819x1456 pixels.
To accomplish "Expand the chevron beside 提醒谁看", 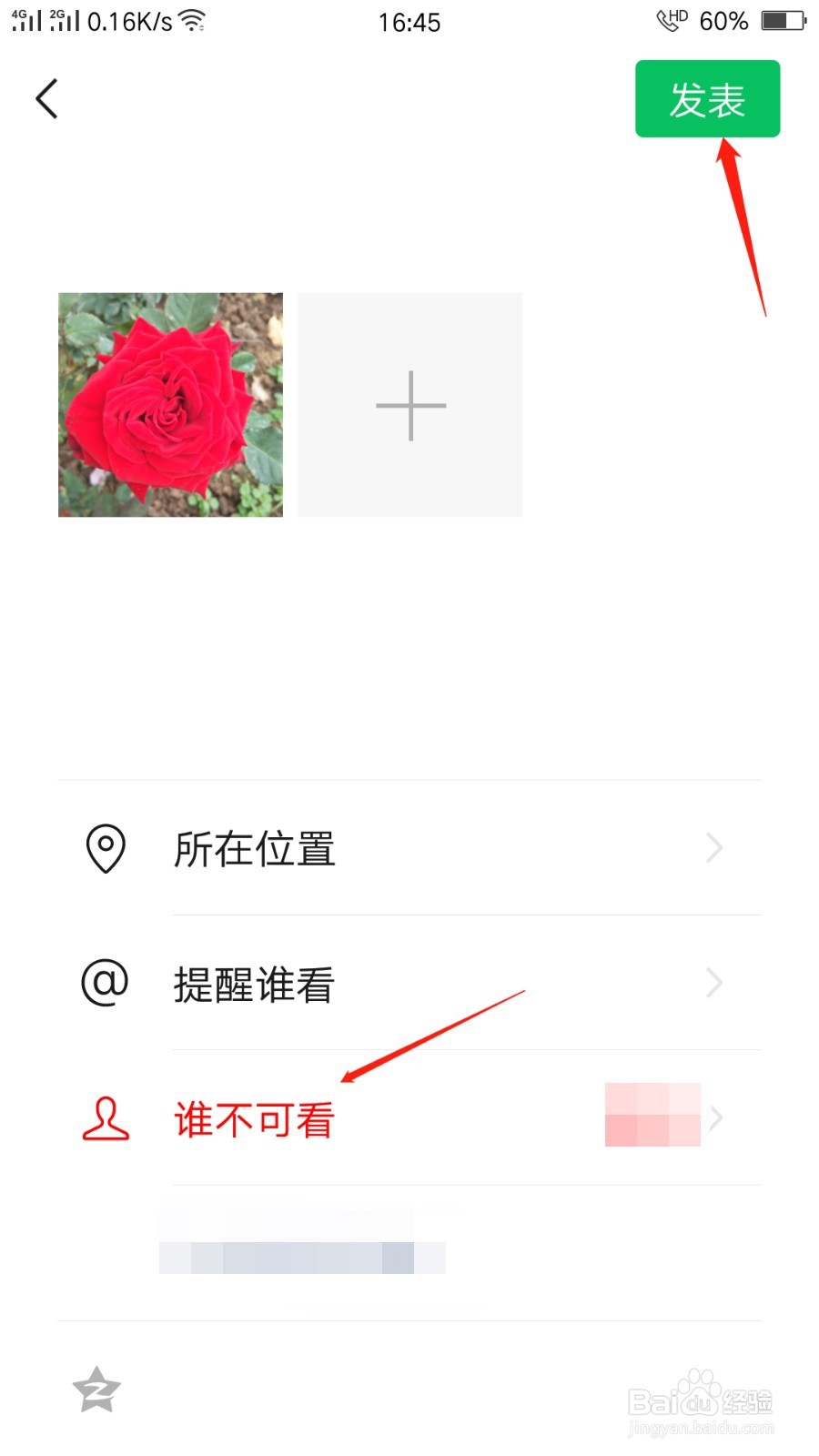I will (715, 983).
